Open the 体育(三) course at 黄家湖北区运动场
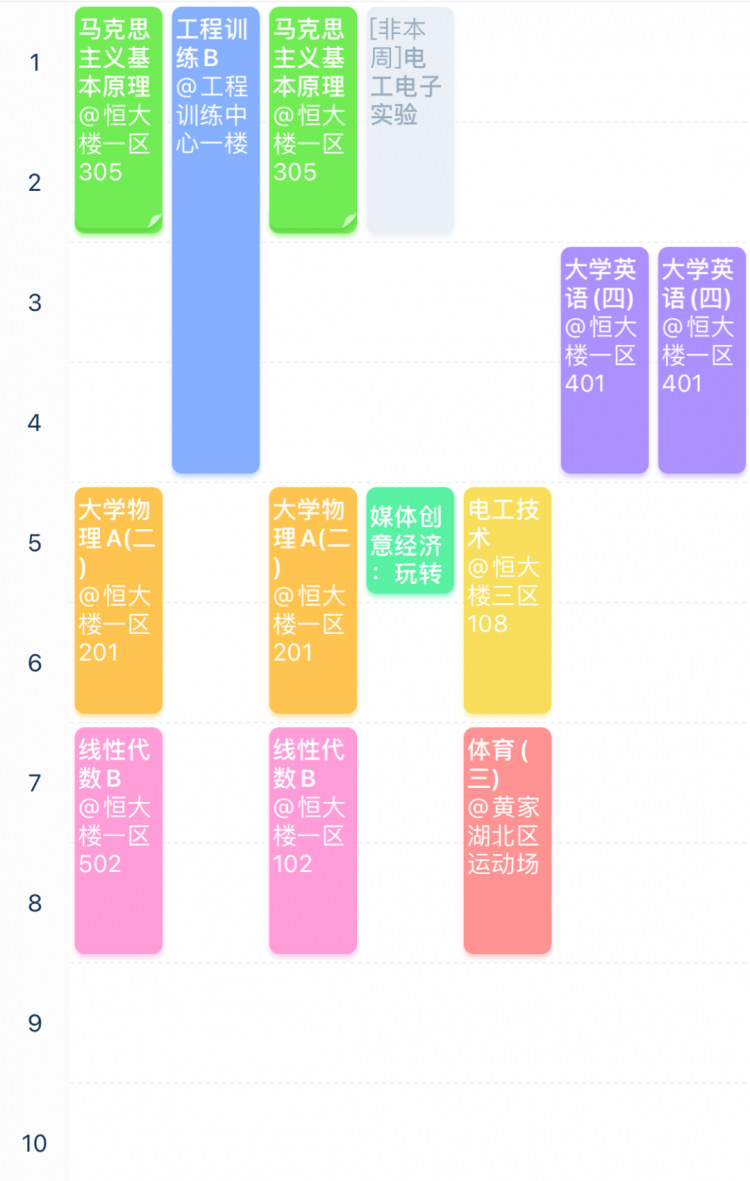This screenshot has width=750, height=1181. pos(507,840)
